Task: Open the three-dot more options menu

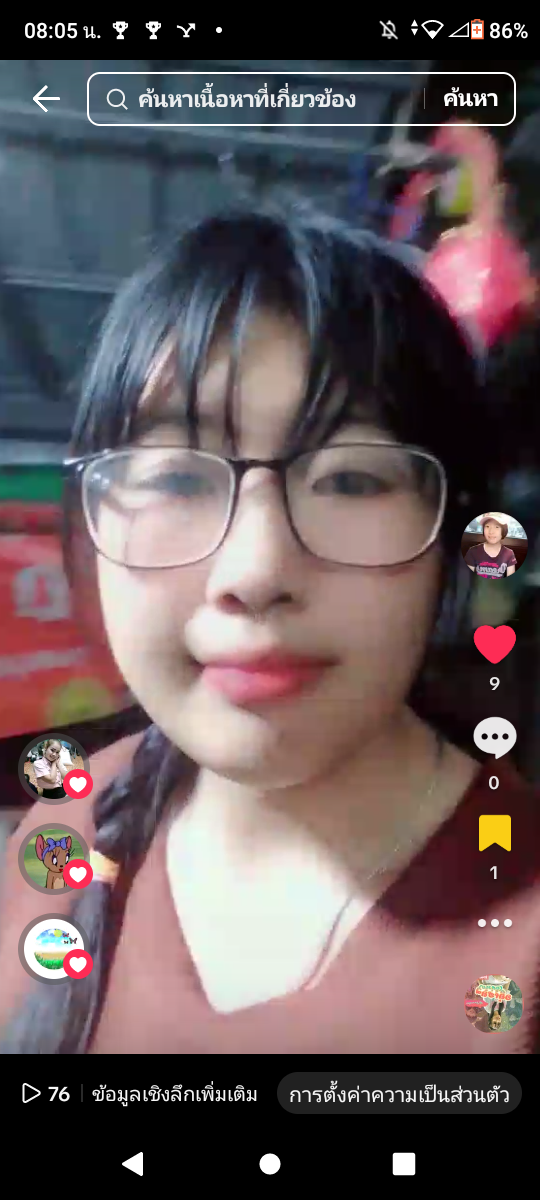Action: pos(494,923)
